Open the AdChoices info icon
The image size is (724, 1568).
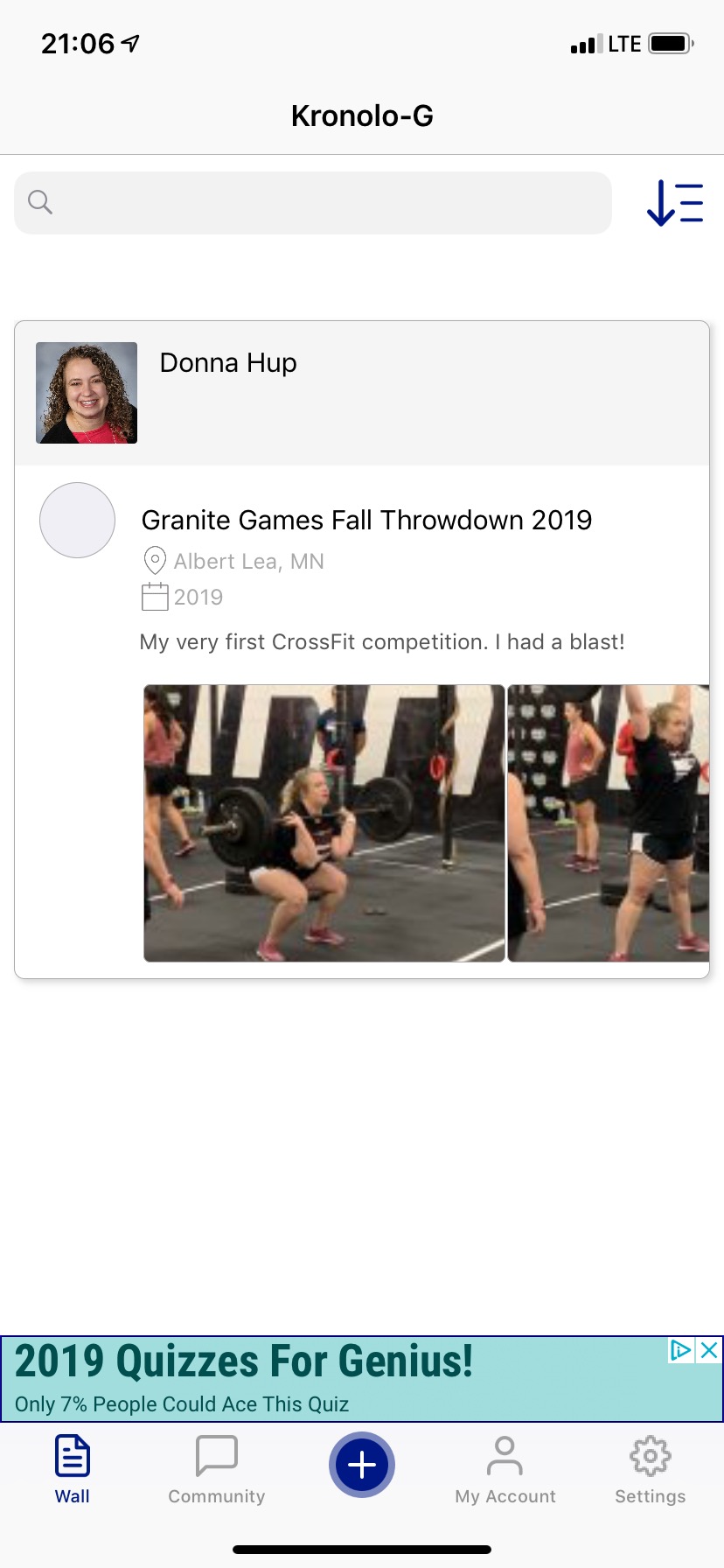(681, 1350)
